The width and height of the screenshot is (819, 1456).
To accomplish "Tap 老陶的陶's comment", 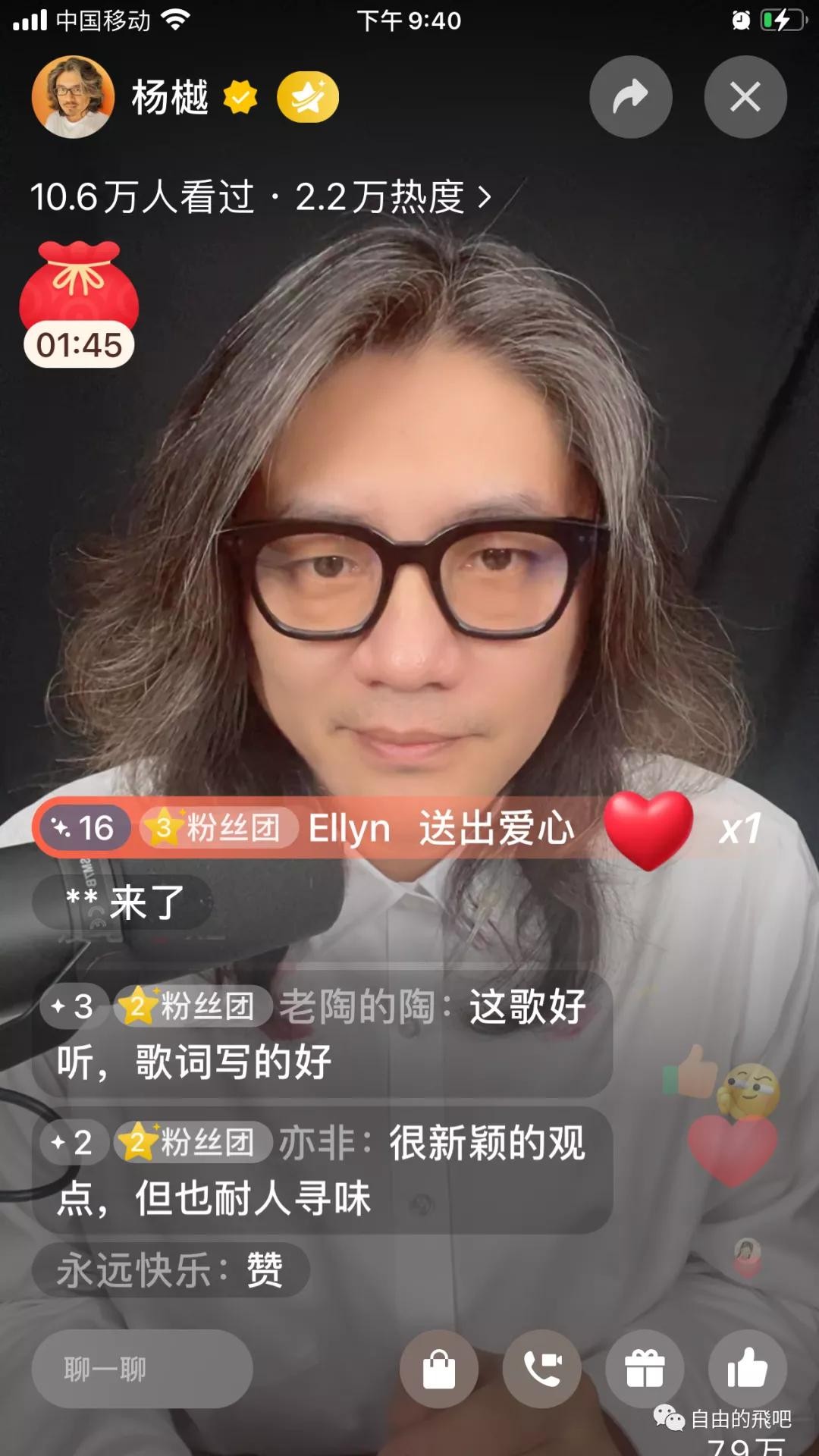I will click(x=322, y=1034).
